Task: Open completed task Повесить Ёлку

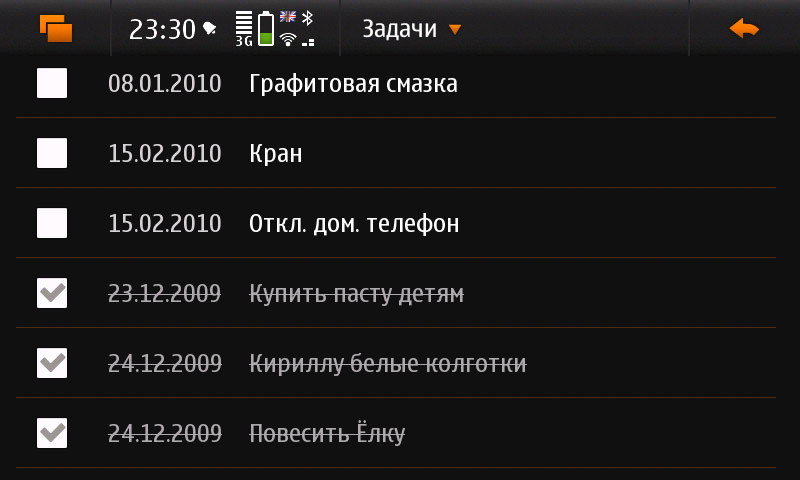Action: (326, 434)
